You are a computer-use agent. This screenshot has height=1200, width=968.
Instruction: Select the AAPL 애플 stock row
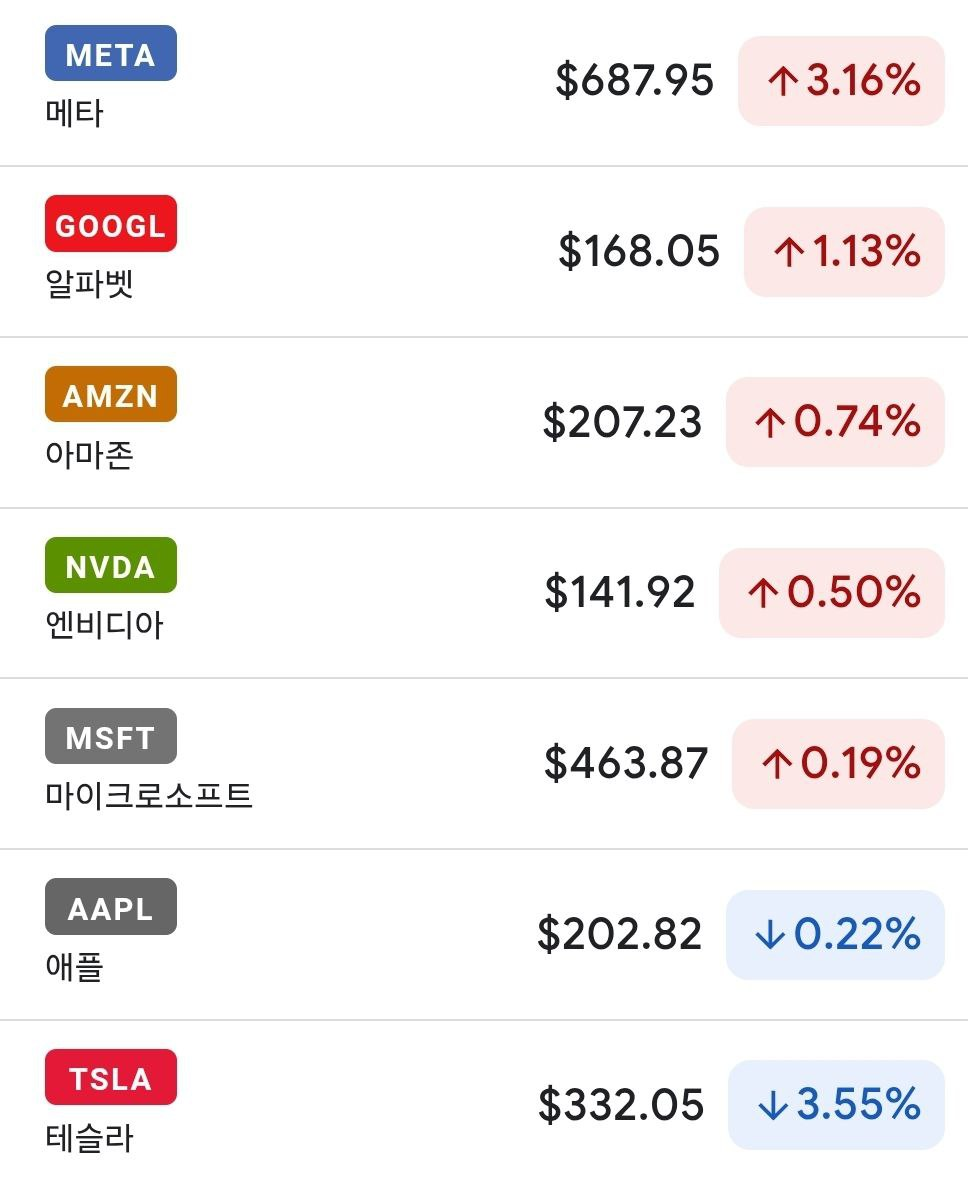[x=484, y=934]
